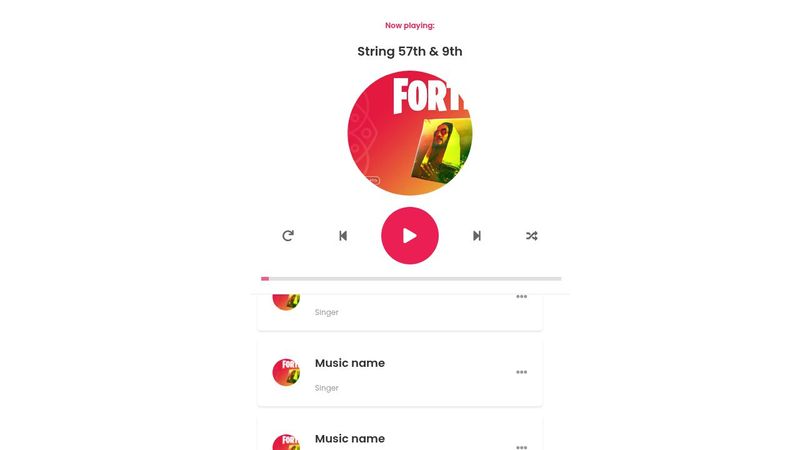800x450 pixels.
Task: Toggle shuffle mode
Action: tap(532, 236)
